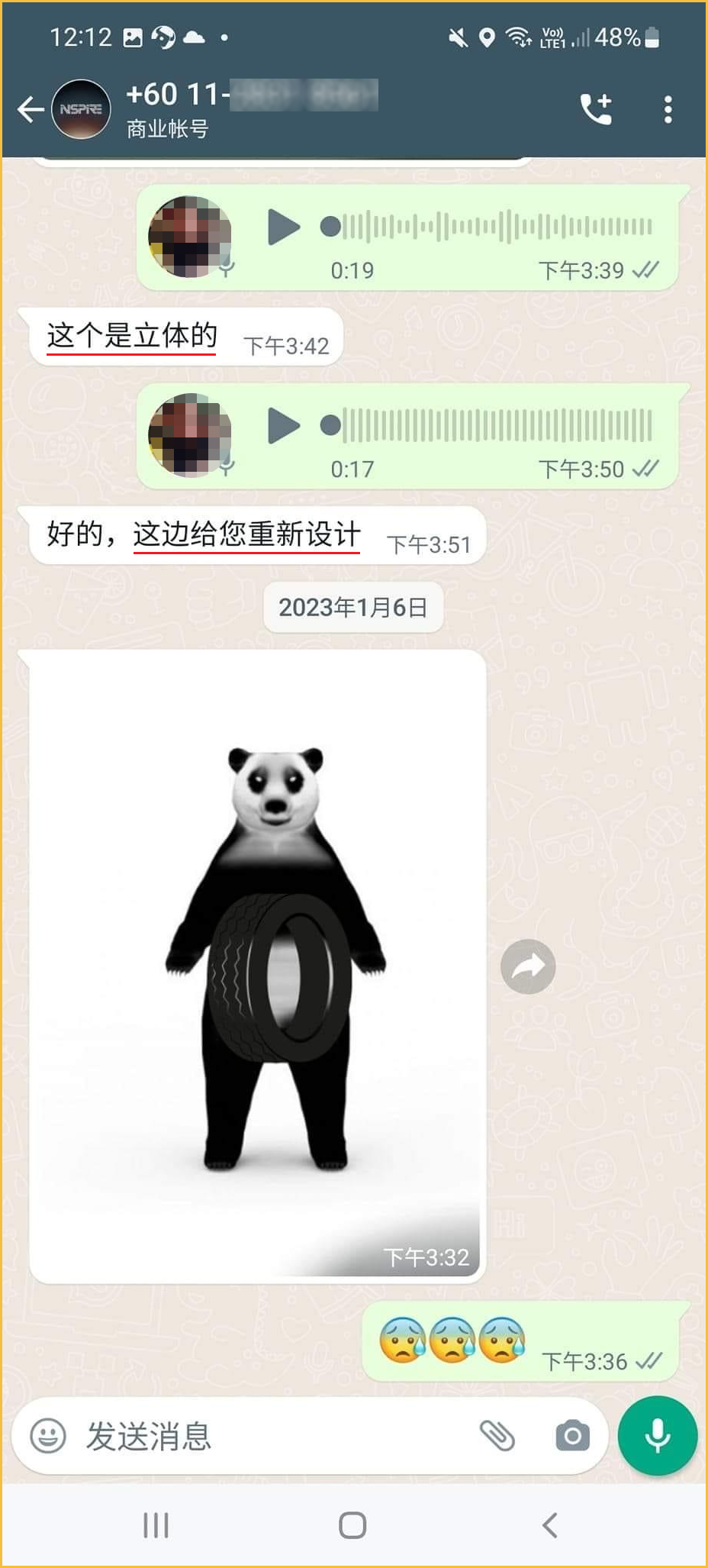Go to the system home screen
This screenshot has height=1568, width=708.
point(352,1525)
